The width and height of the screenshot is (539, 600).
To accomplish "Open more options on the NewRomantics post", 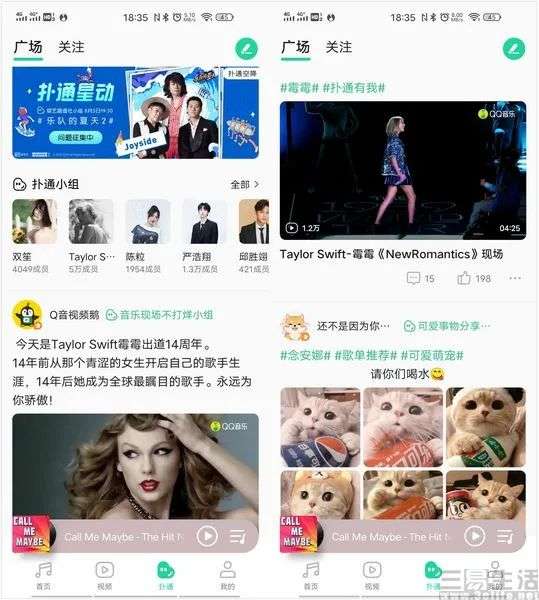I will [x=515, y=278].
